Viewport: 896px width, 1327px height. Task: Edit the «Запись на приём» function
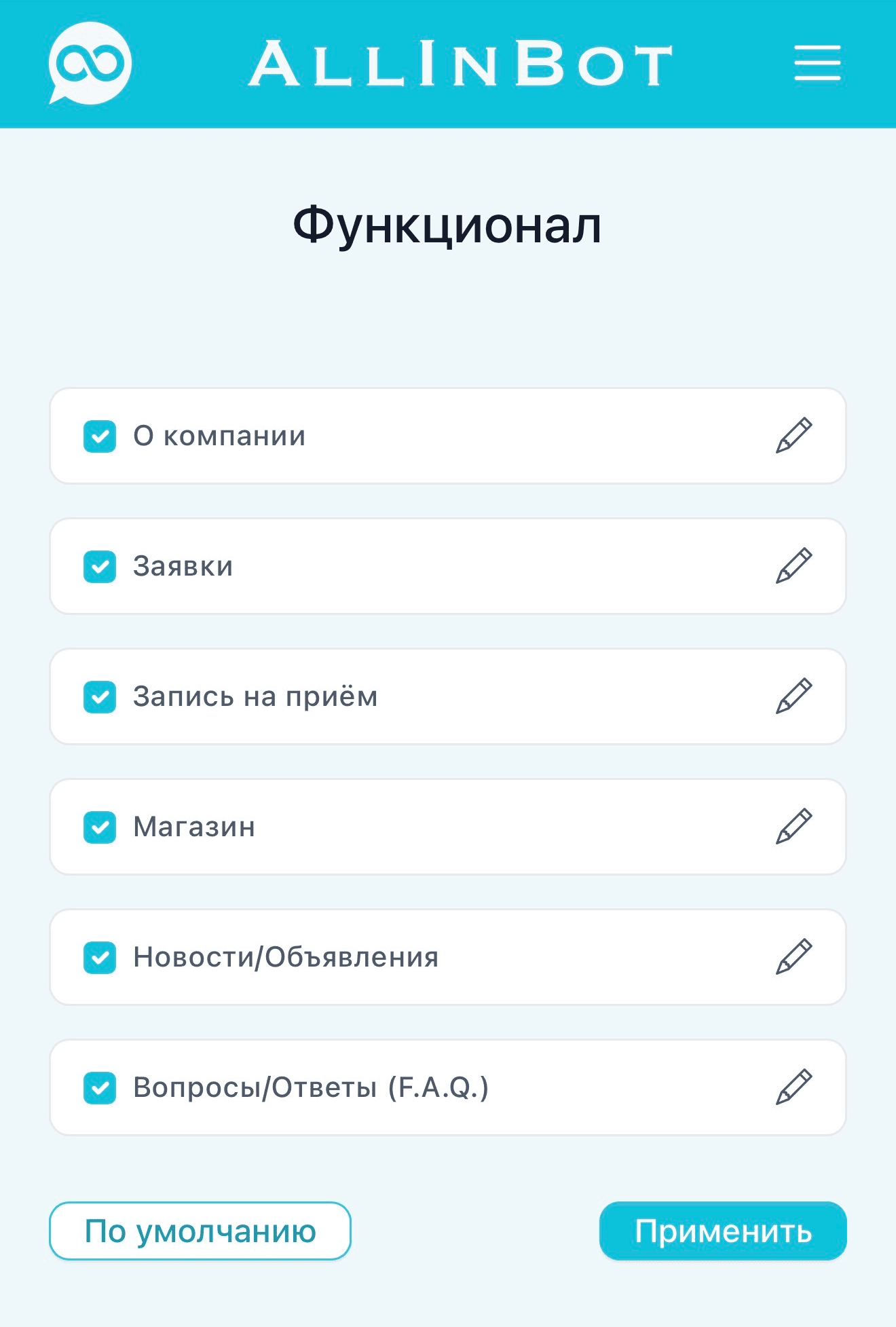pos(794,696)
